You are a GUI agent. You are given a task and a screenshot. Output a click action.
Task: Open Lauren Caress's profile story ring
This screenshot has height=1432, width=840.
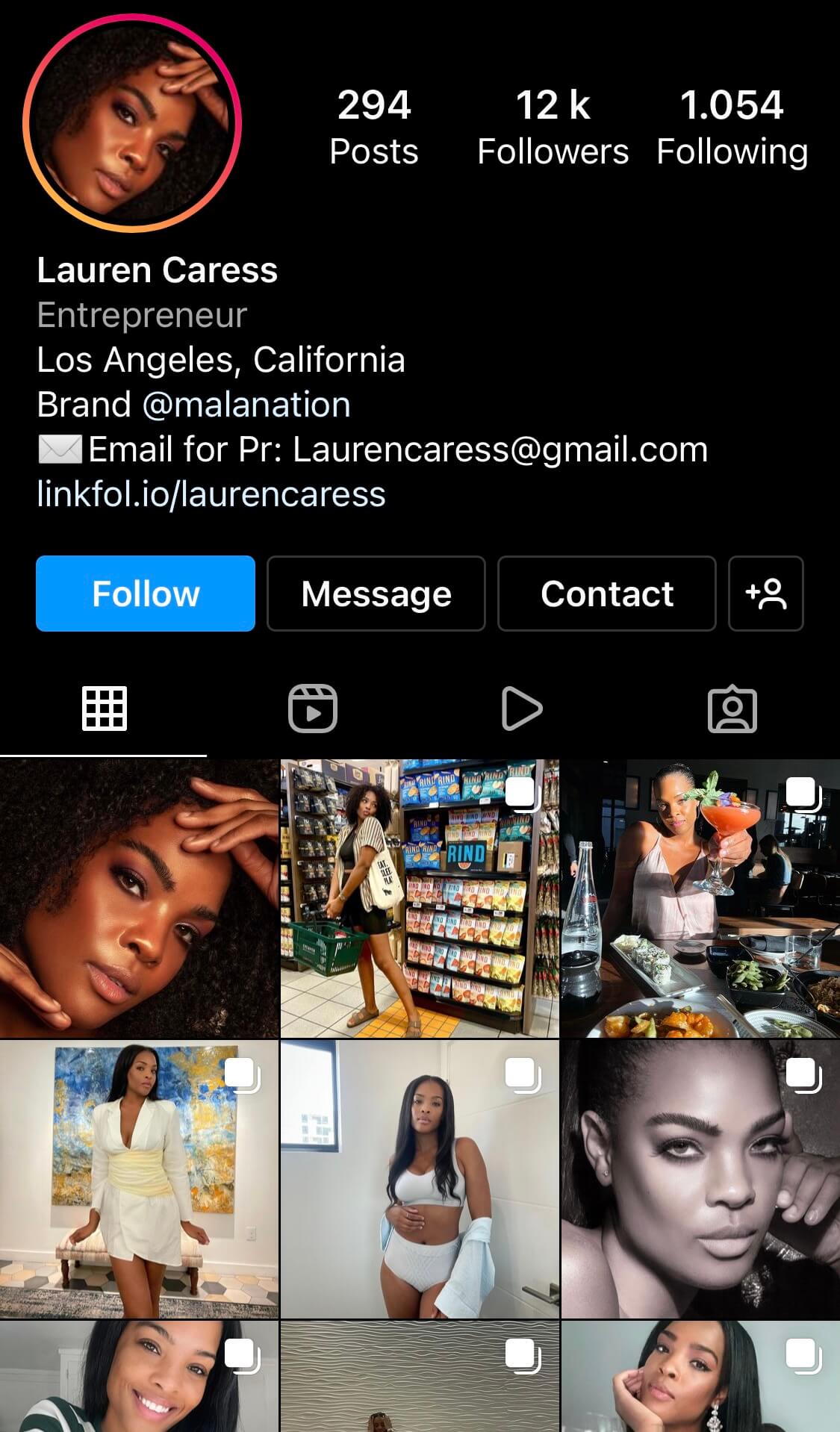pyautogui.click(x=132, y=123)
